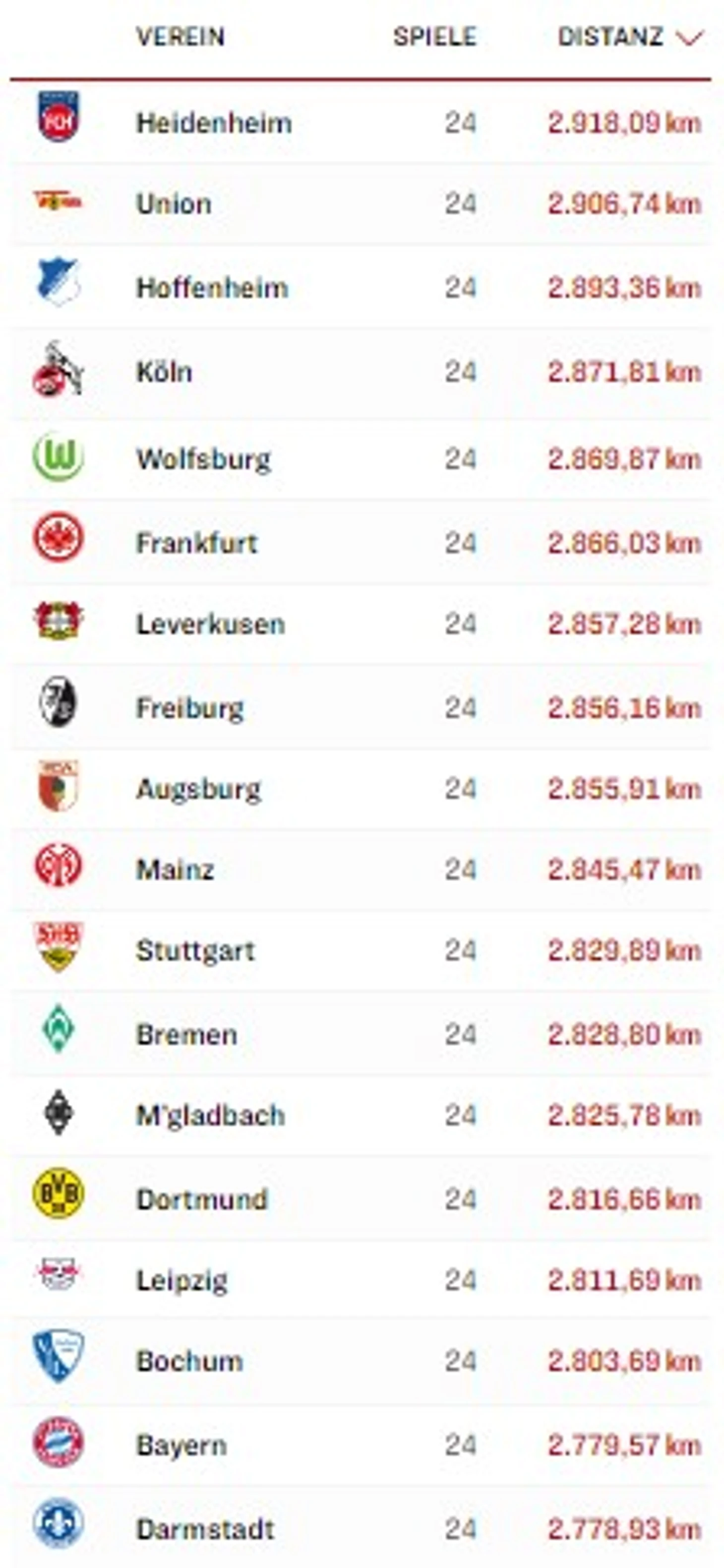
Task: Open the Union club row
Action: (x=361, y=204)
